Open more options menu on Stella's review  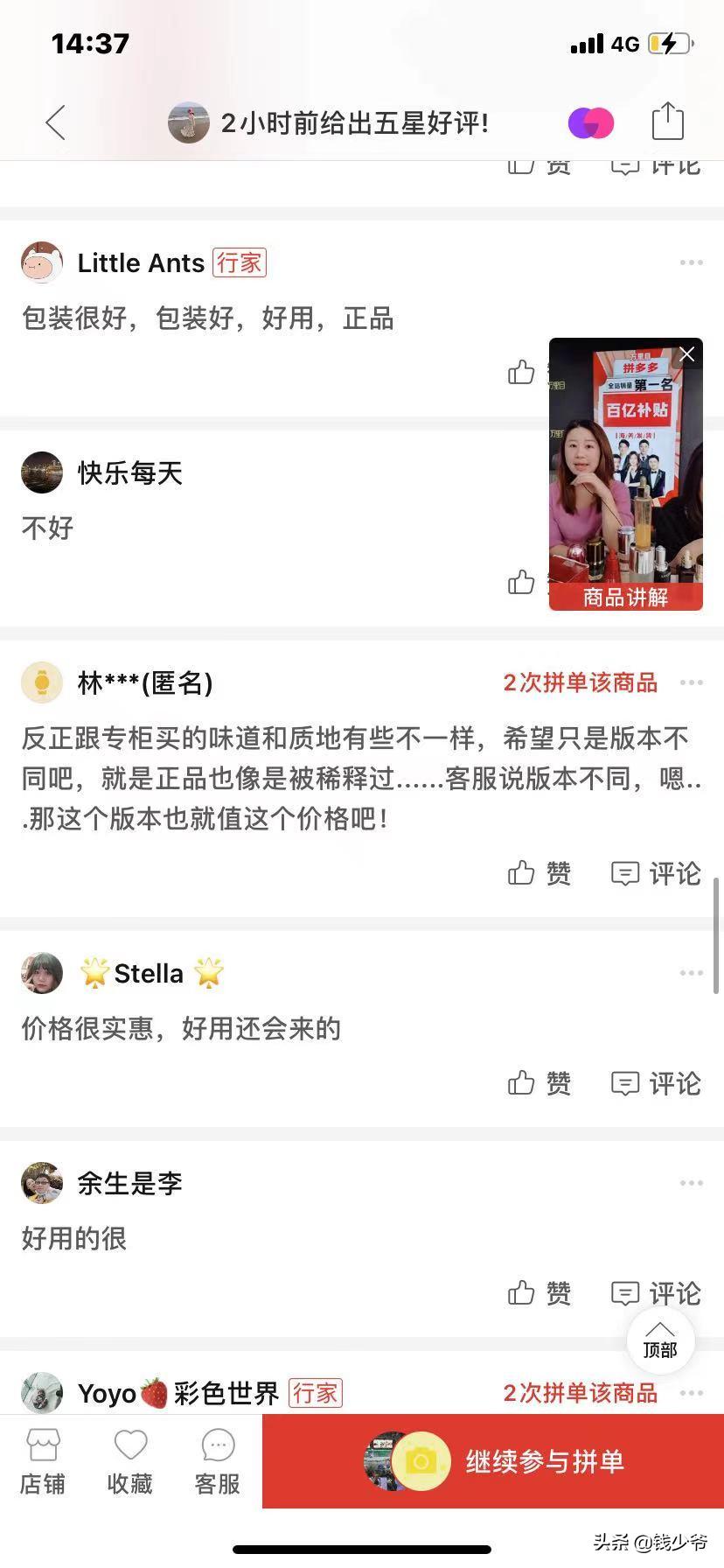[691, 972]
